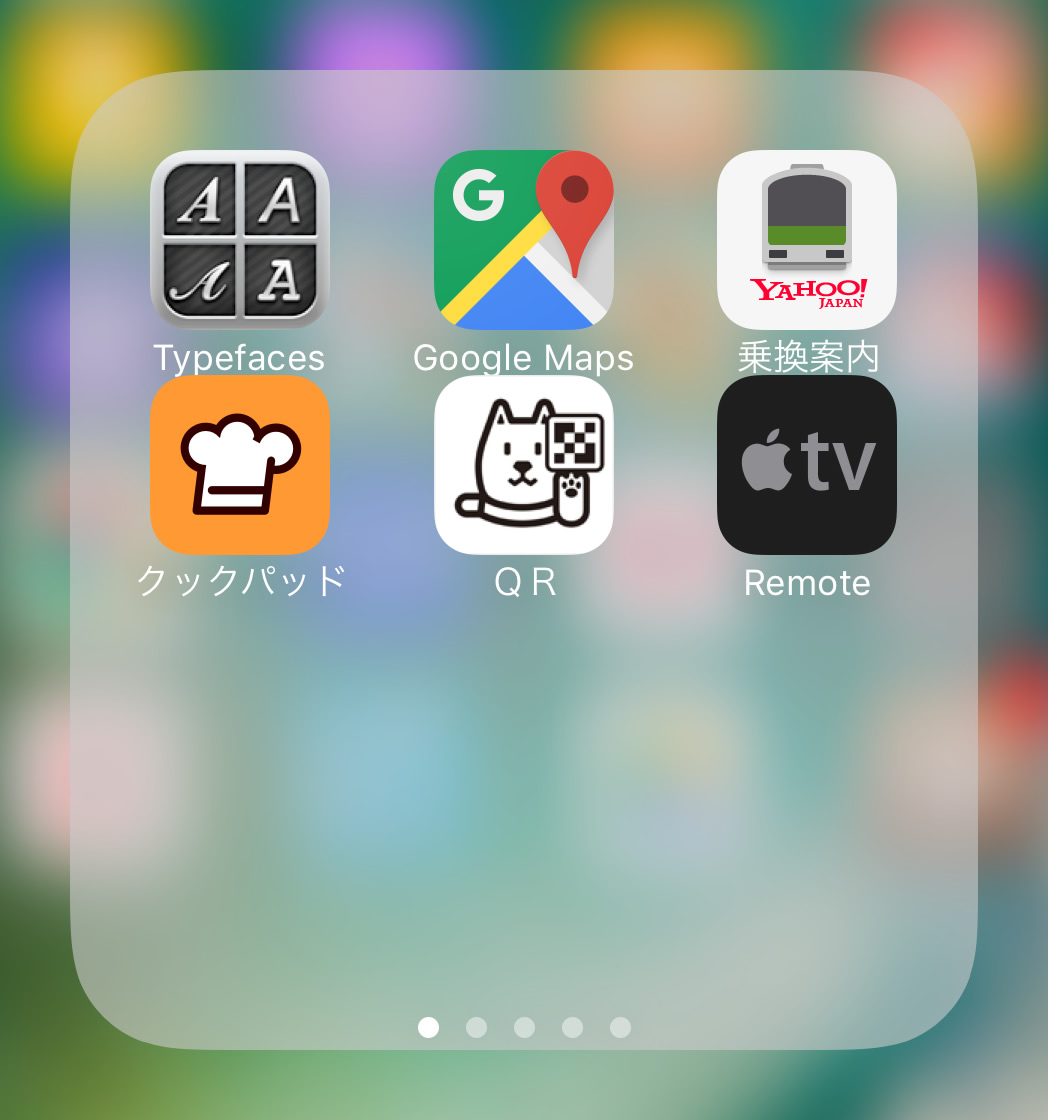Open the Typefaces app
The image size is (1048, 1120).
coord(240,240)
